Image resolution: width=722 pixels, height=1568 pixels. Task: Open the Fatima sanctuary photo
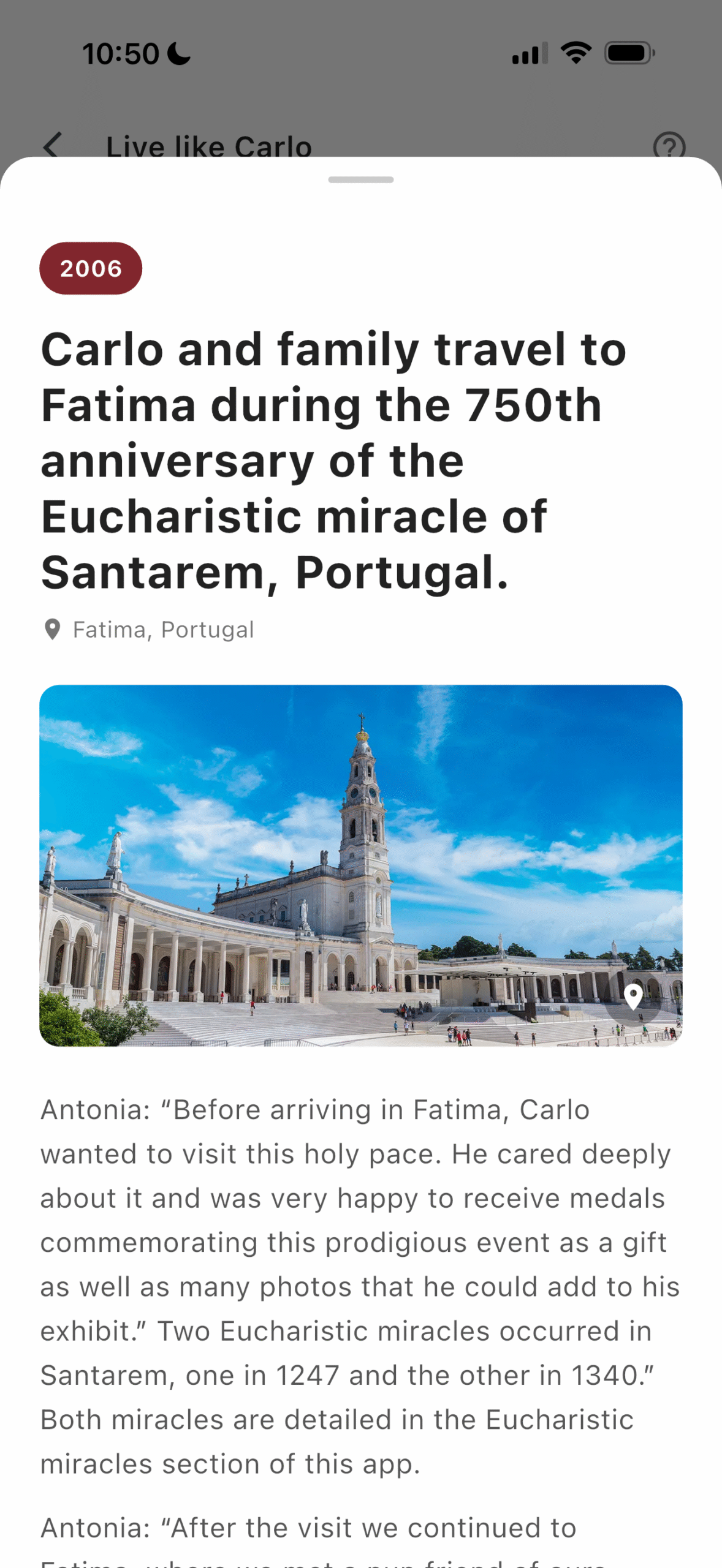point(360,865)
